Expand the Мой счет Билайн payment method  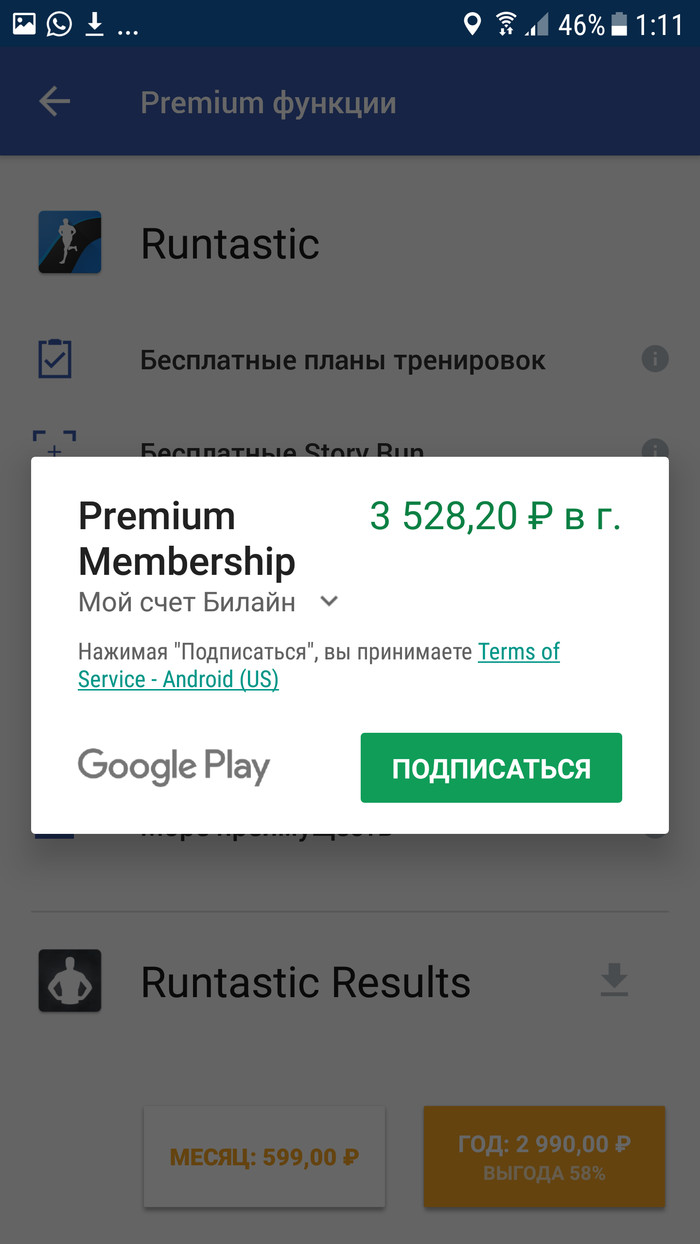(329, 602)
